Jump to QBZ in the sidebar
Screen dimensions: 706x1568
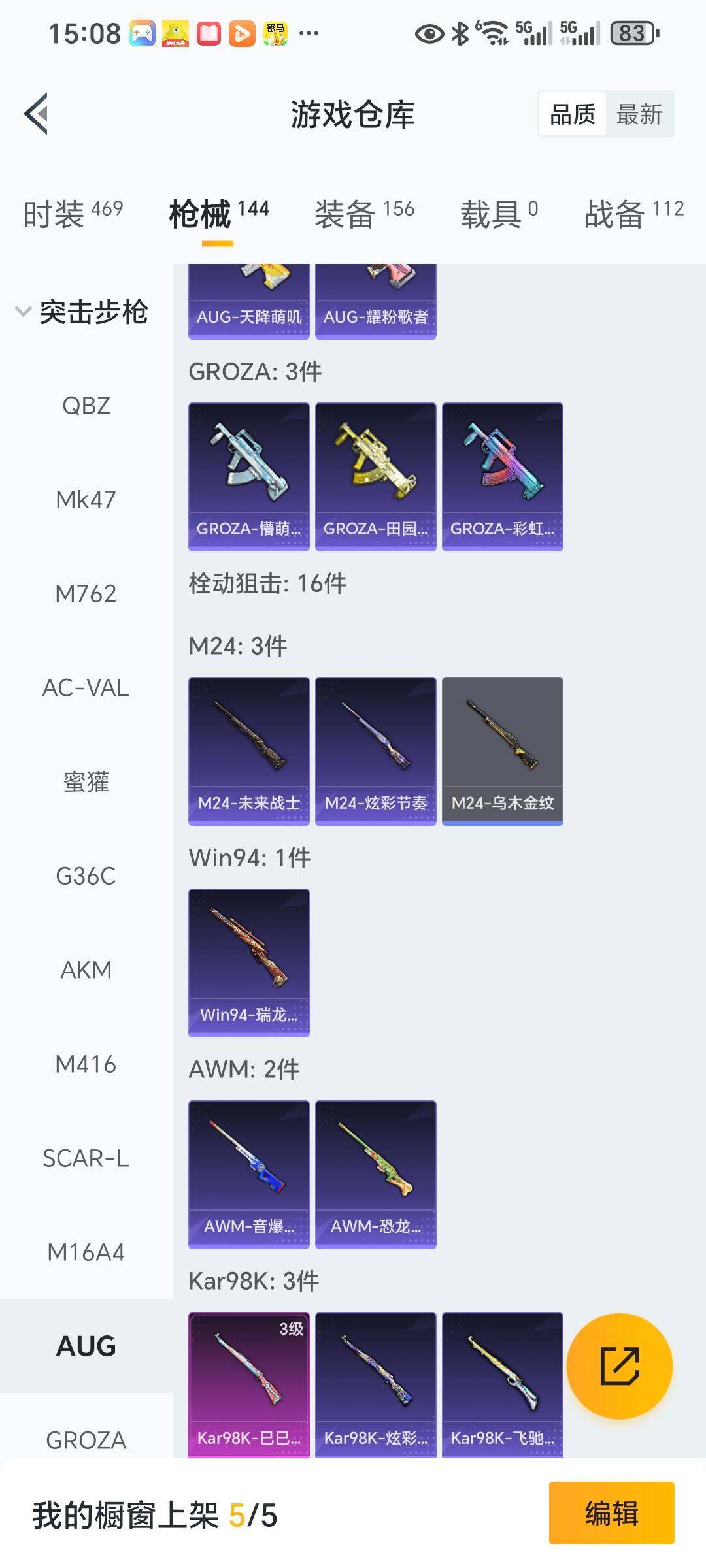click(86, 406)
